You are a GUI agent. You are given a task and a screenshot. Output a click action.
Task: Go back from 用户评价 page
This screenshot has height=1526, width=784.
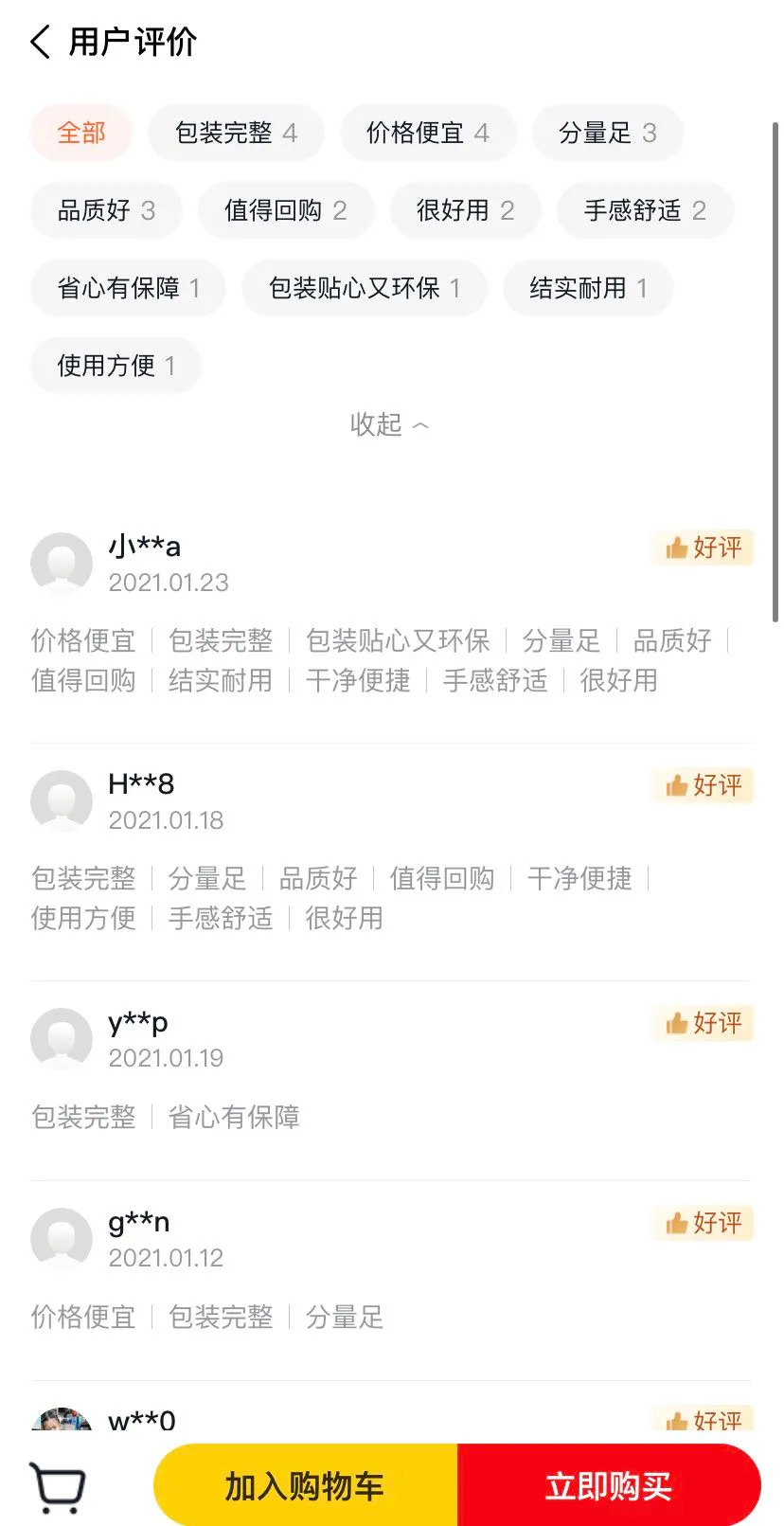pyautogui.click(x=40, y=43)
